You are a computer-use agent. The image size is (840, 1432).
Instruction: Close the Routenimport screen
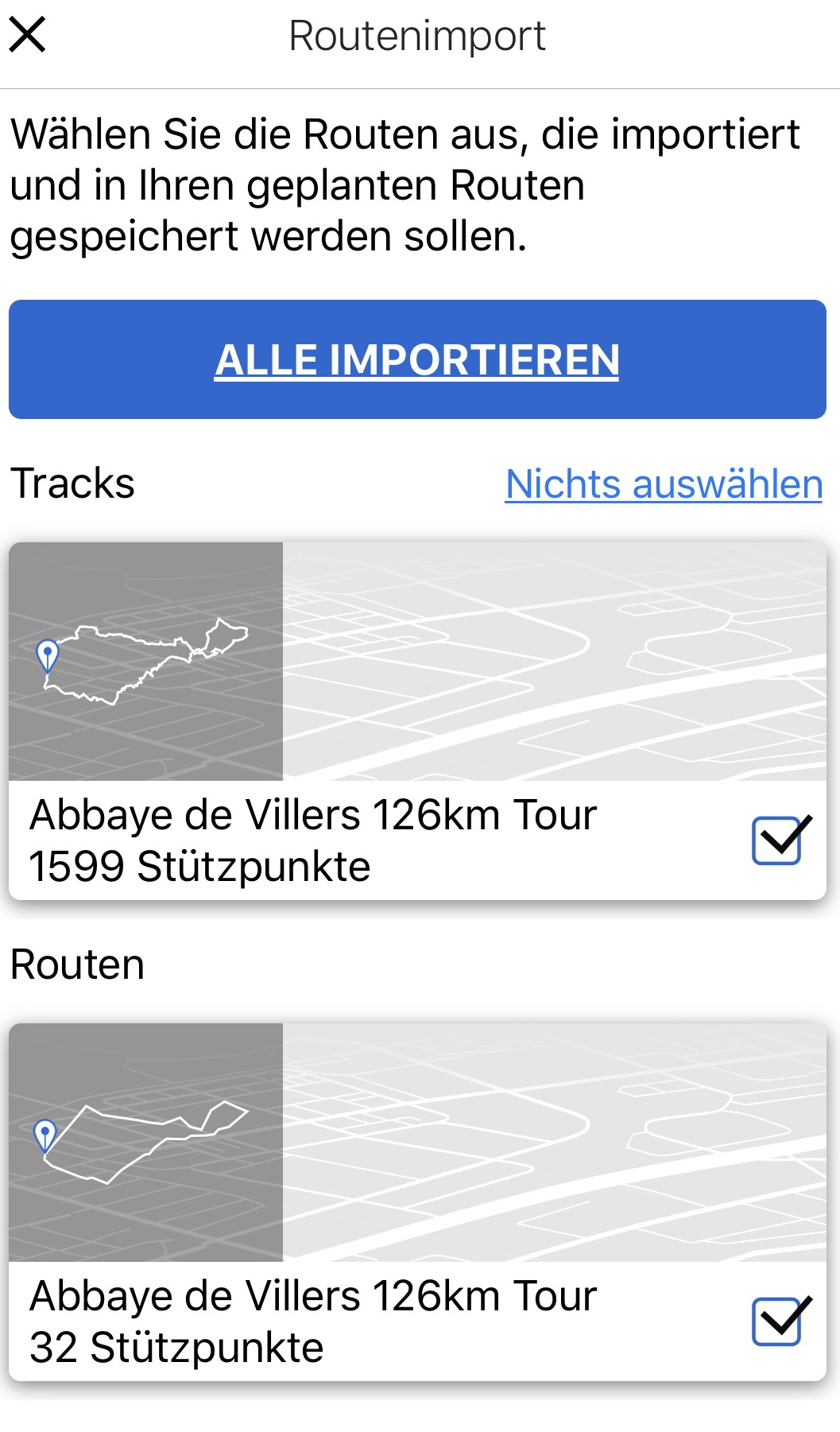[28, 36]
